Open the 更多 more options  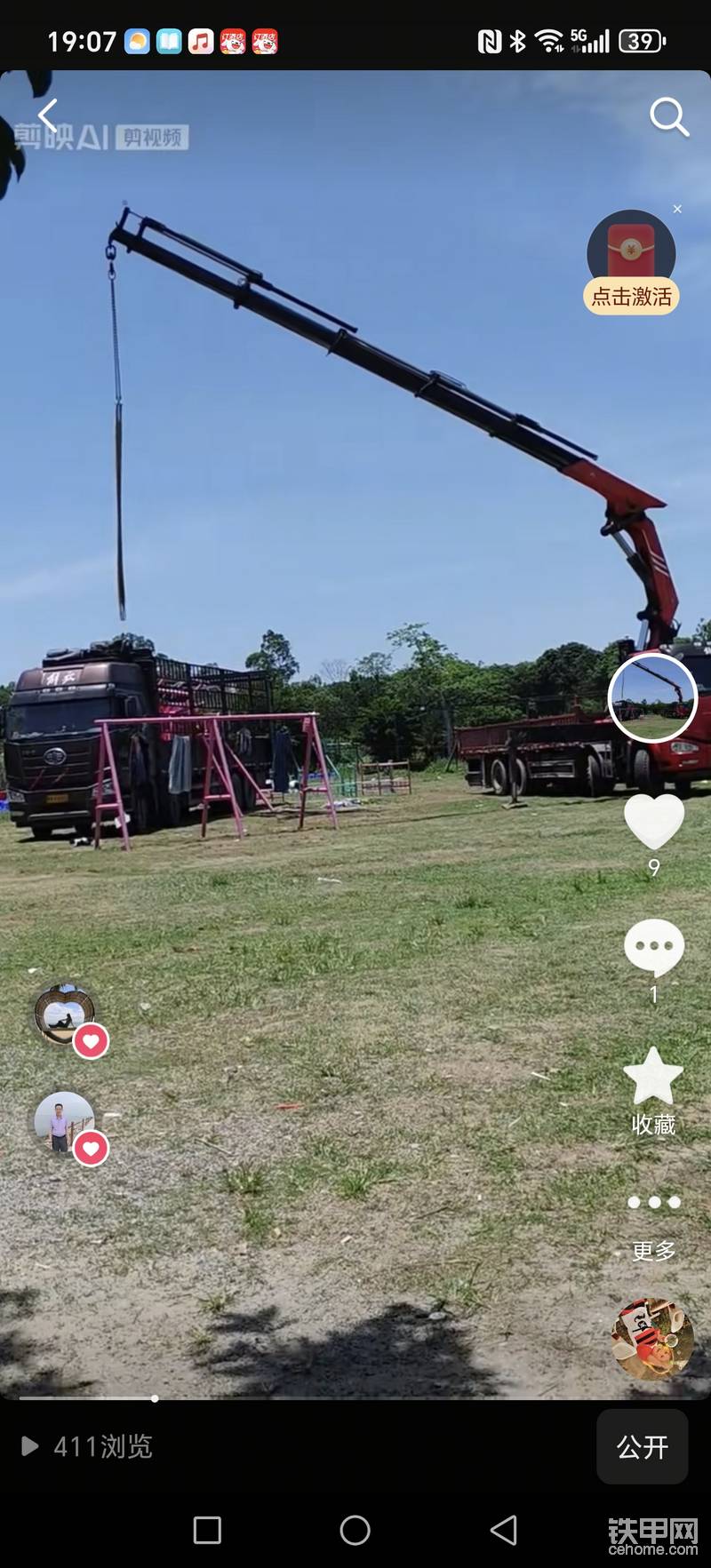654,1203
